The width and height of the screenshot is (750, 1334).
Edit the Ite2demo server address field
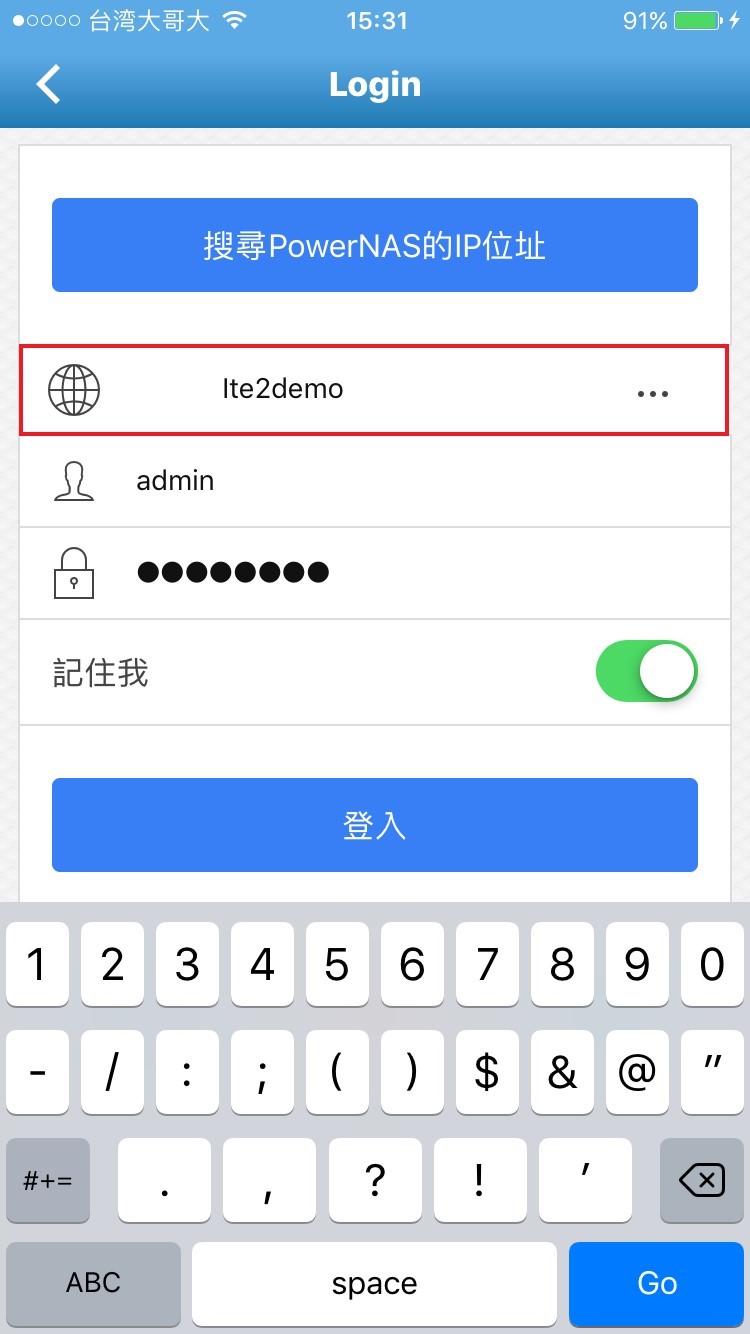tap(374, 390)
